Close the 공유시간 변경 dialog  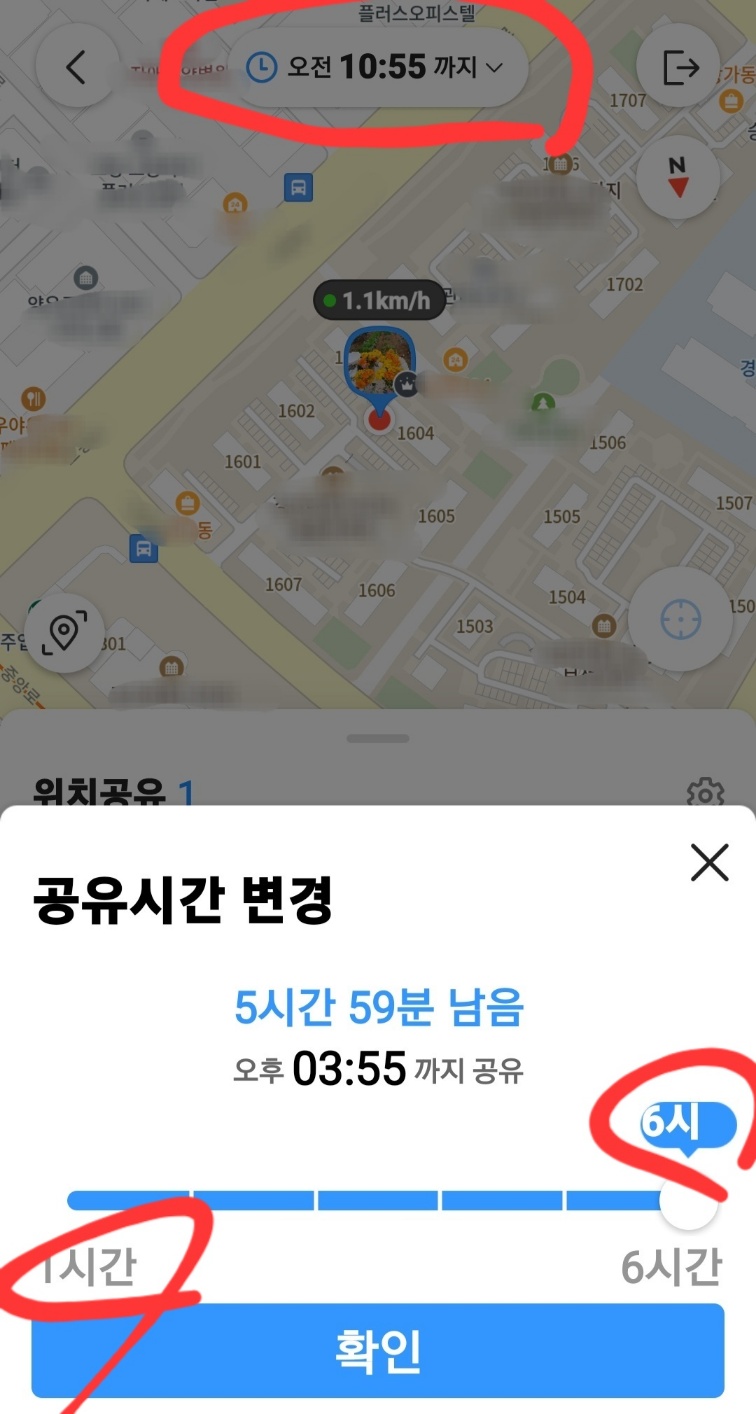[x=709, y=862]
